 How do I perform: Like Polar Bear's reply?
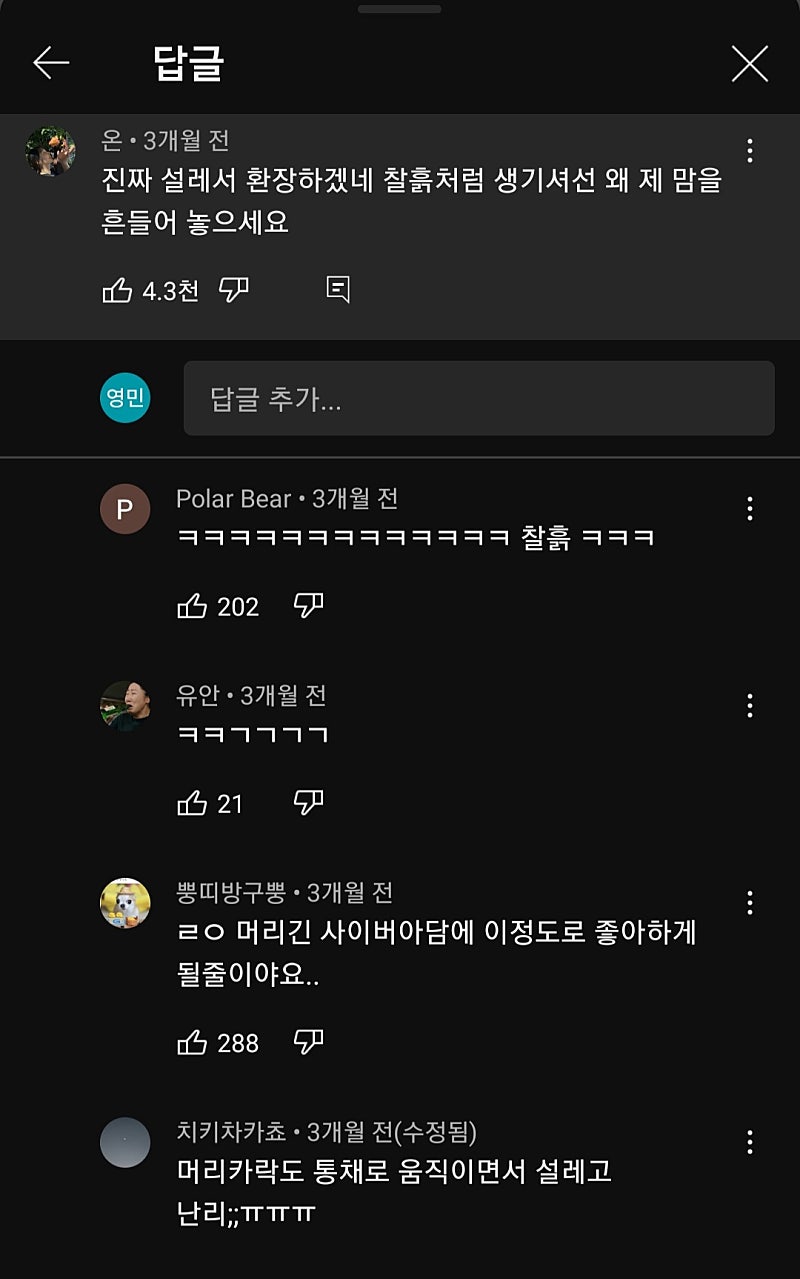point(192,606)
